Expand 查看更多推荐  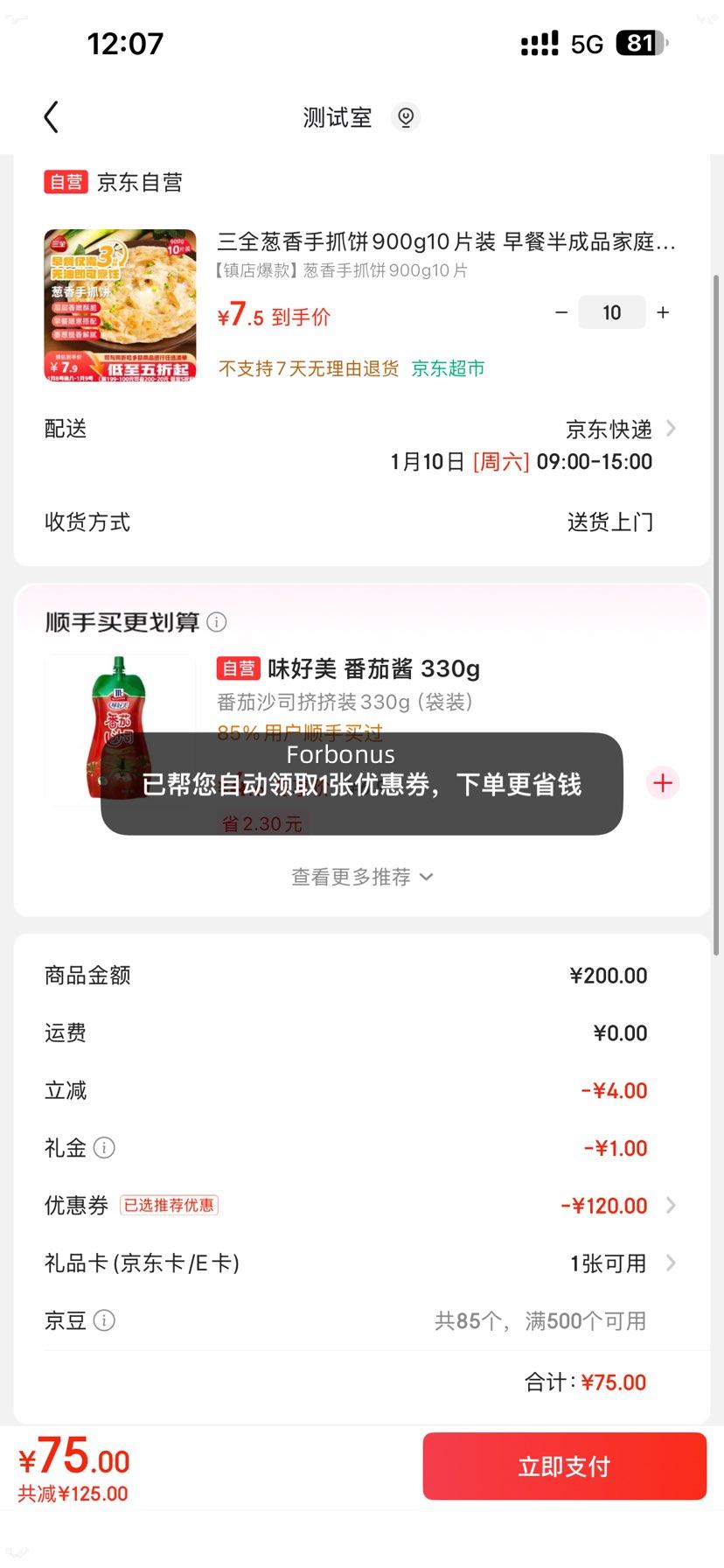point(361,877)
